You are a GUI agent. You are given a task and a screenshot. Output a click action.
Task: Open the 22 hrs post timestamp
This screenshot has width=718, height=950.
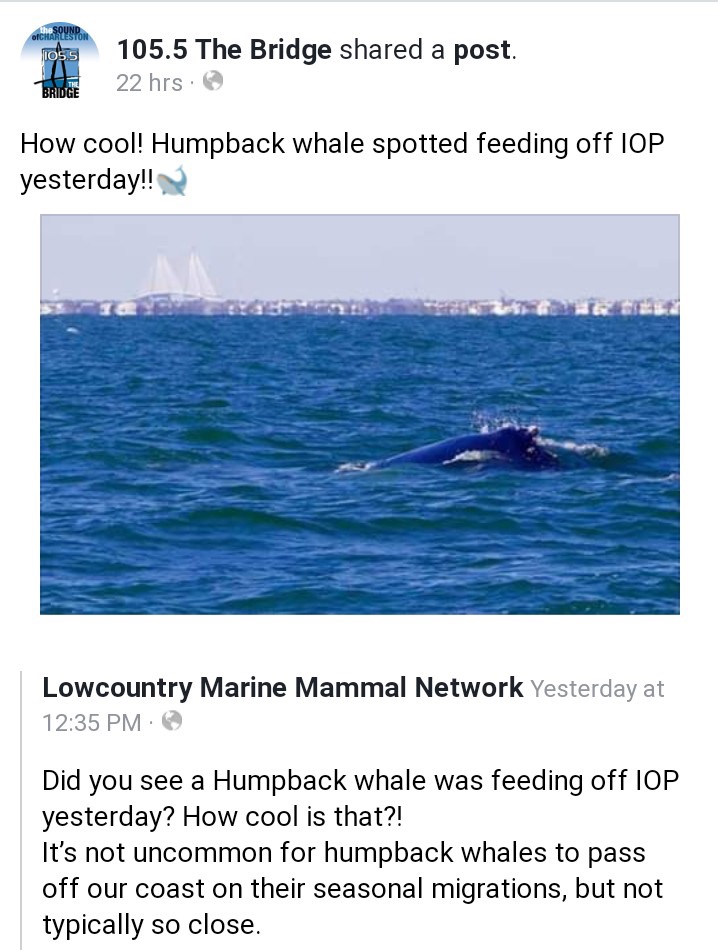coord(149,83)
